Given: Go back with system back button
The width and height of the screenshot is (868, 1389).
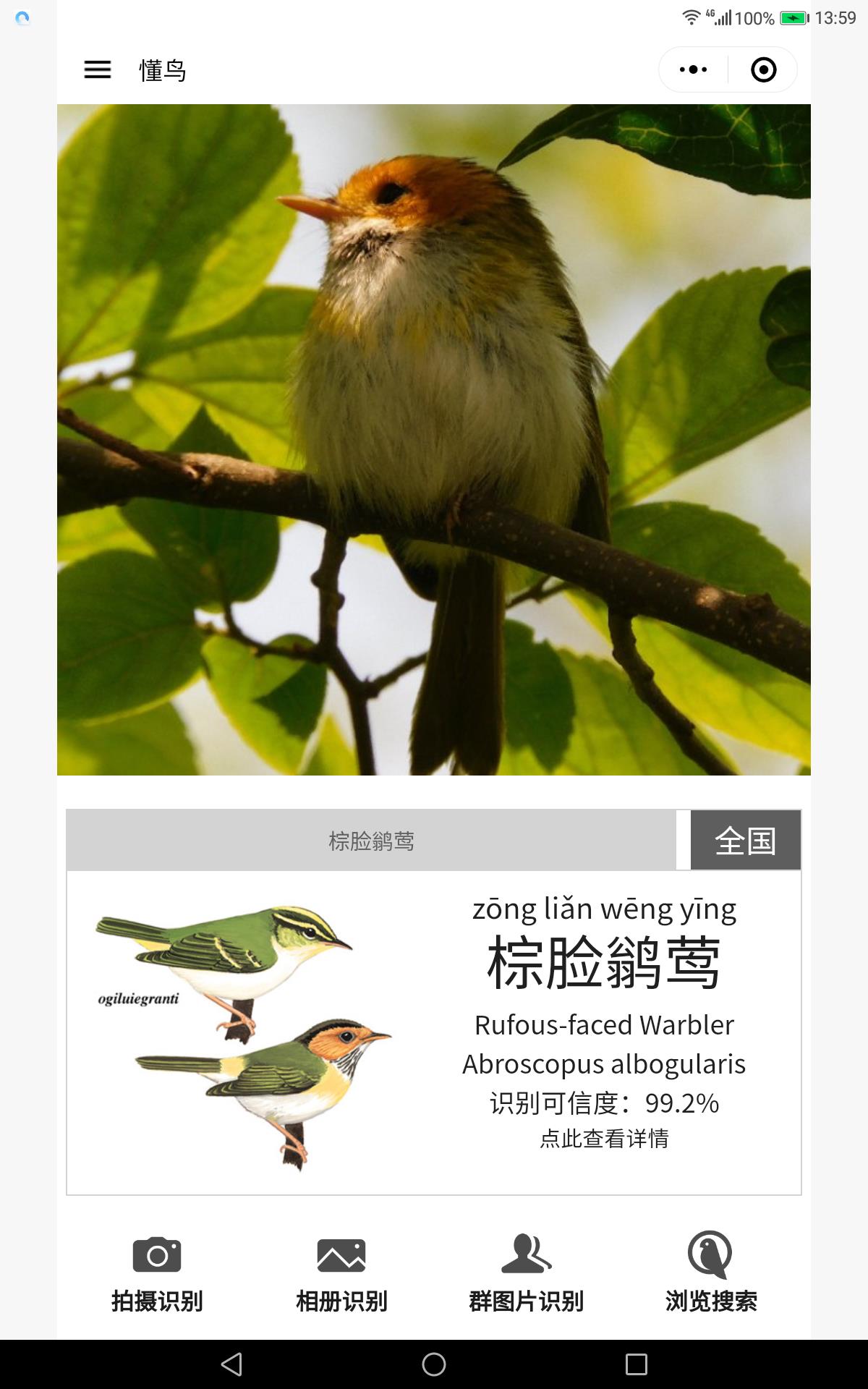Looking at the screenshot, I should (231, 1364).
